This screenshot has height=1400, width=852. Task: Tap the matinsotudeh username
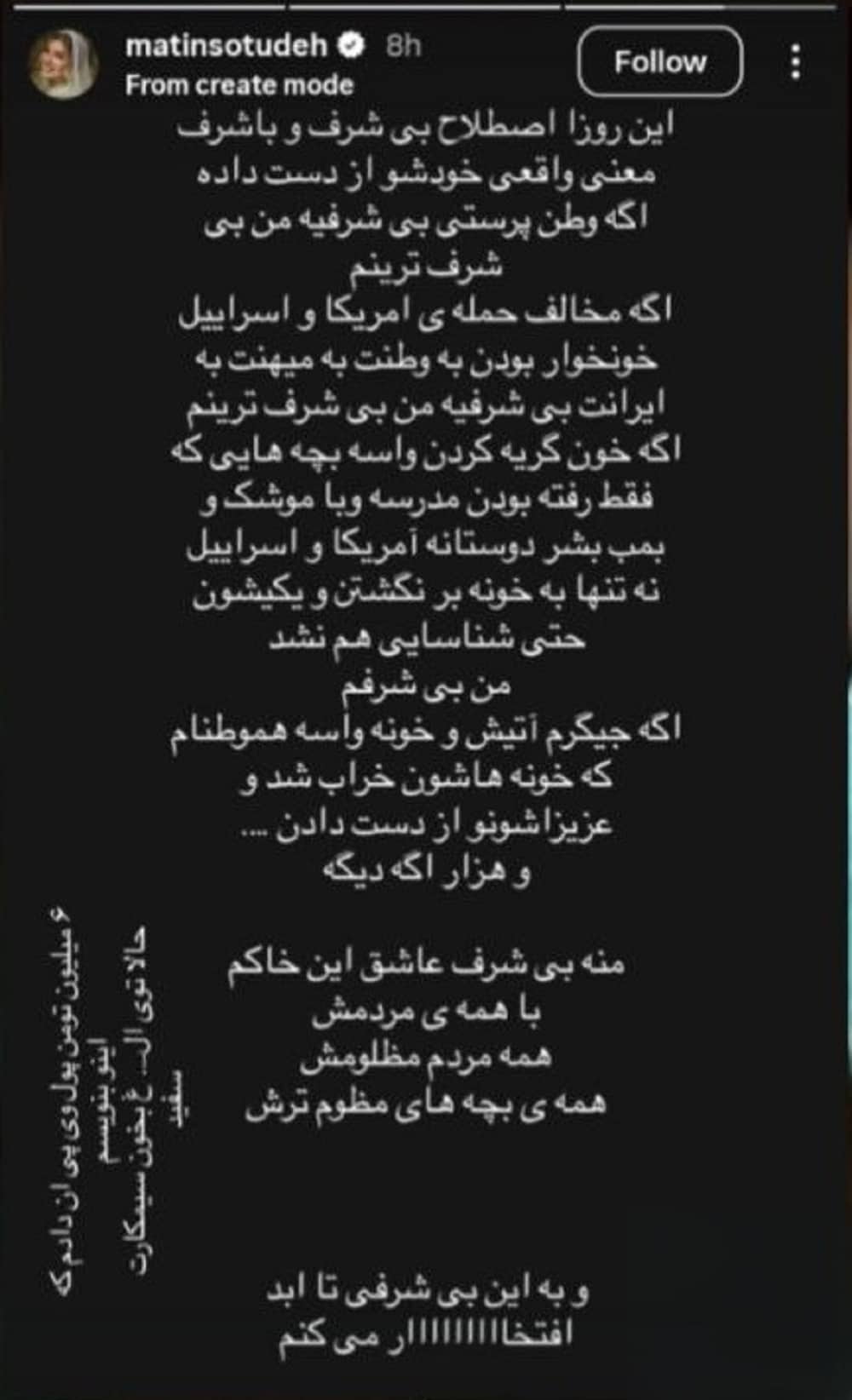pos(226,45)
